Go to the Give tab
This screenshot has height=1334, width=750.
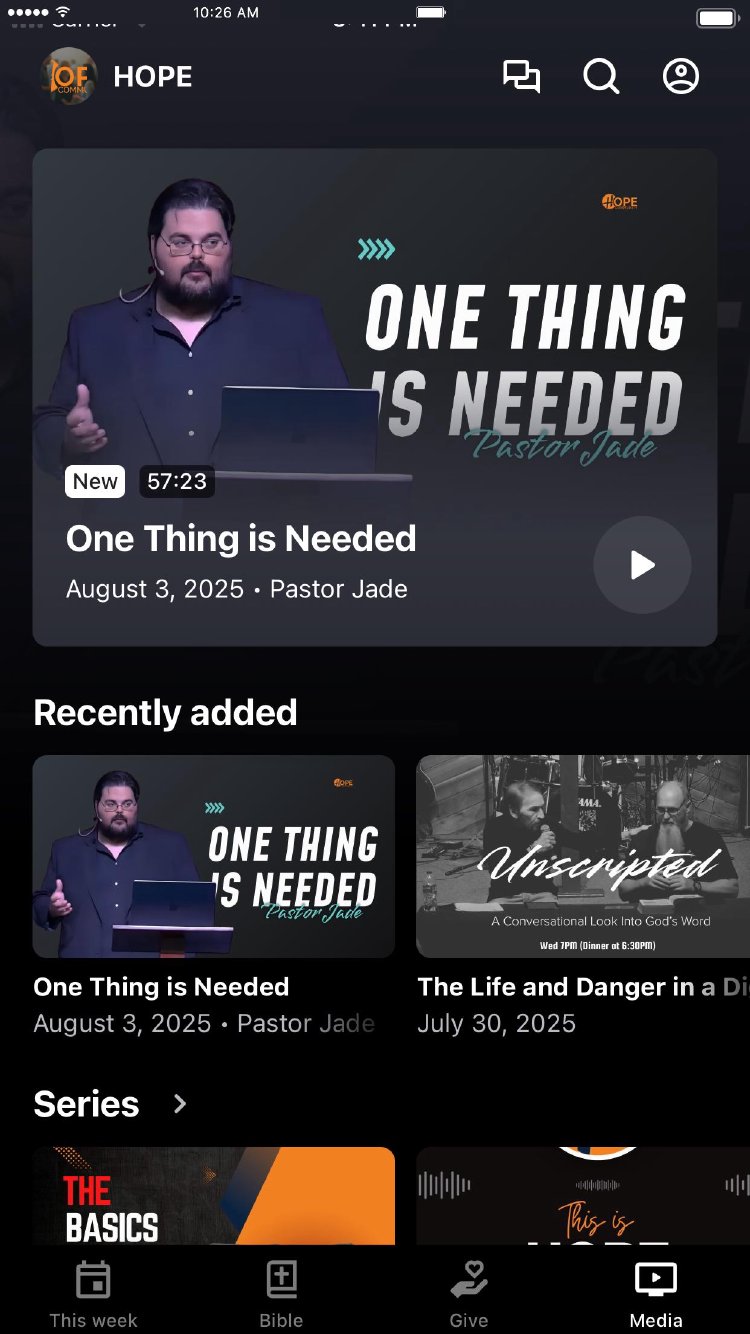[469, 1294]
